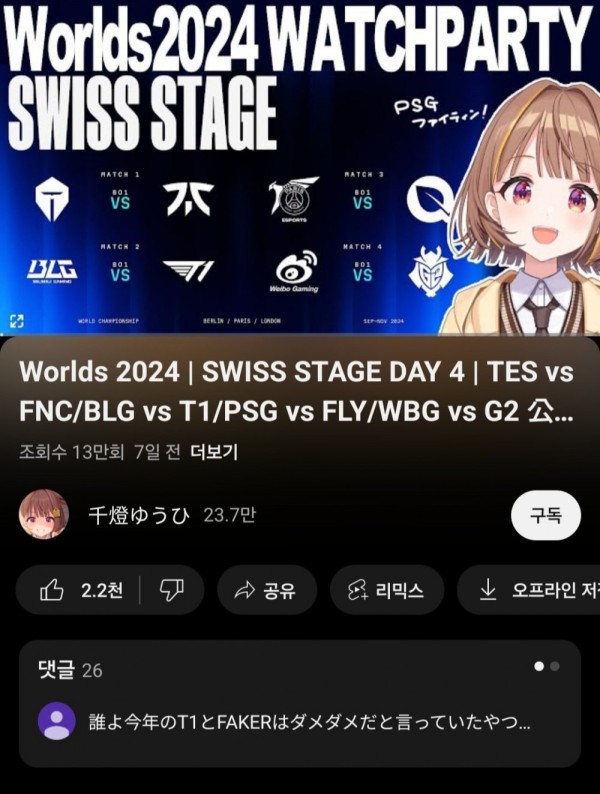Like the video with 2.2천 likes

(81, 590)
